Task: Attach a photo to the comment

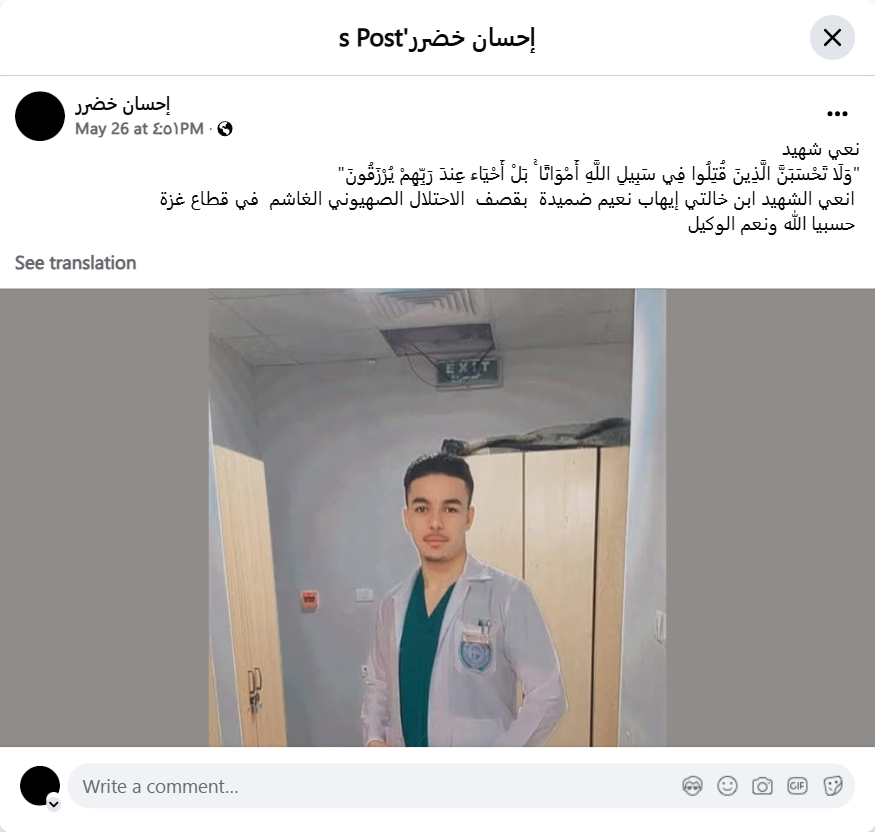Action: coord(762,786)
